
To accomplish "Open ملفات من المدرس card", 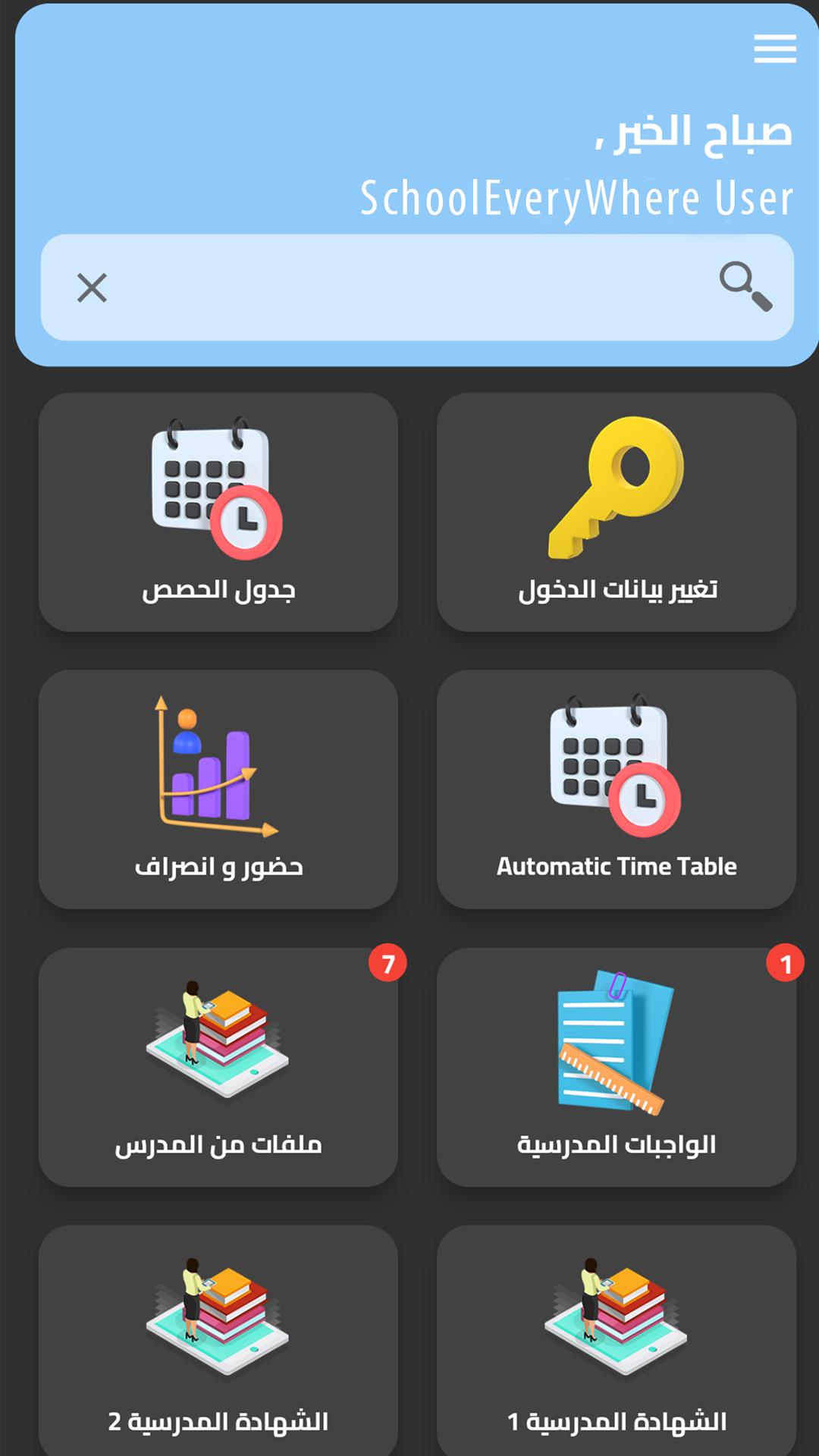I will tap(218, 1067).
